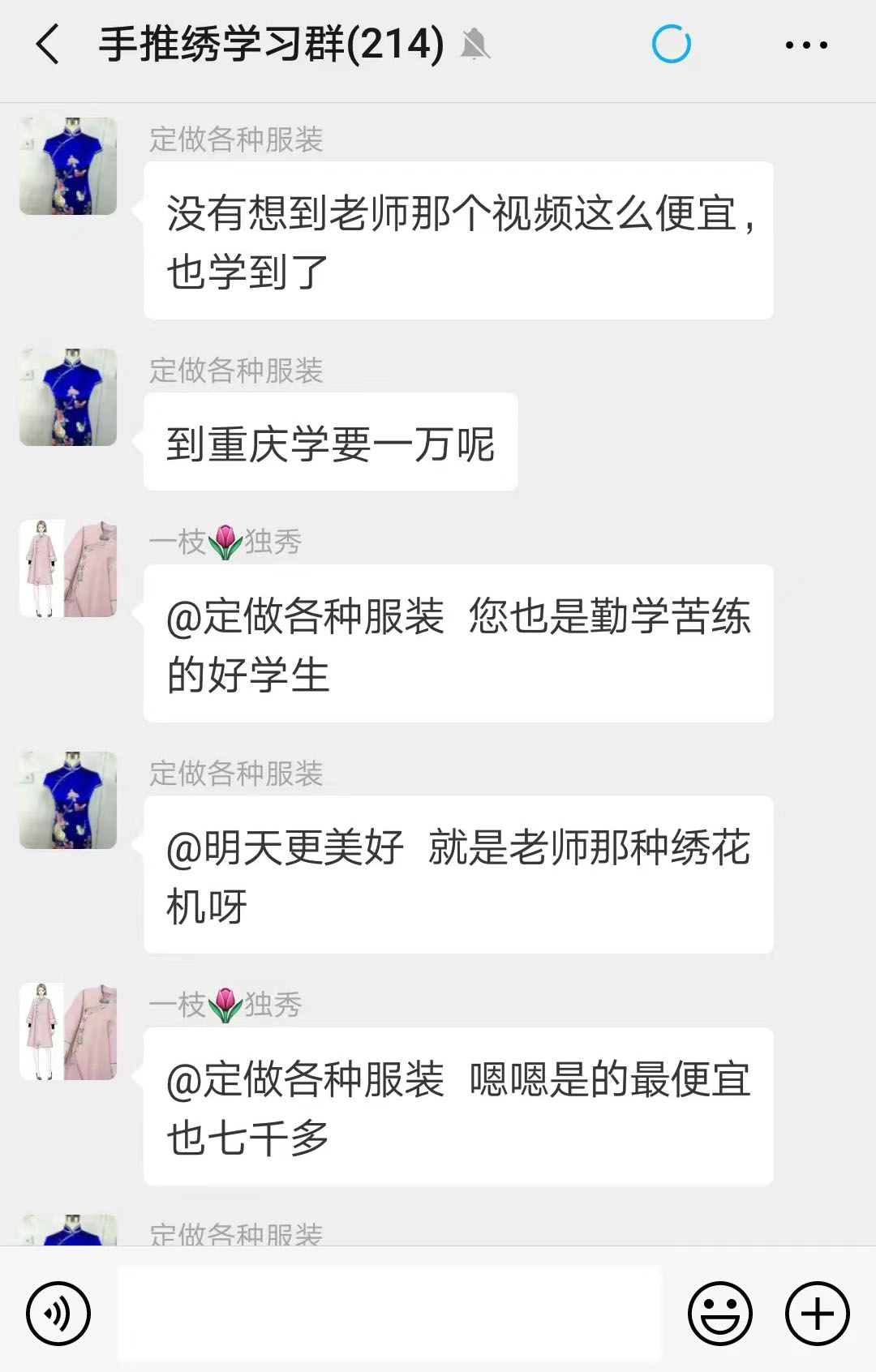This screenshot has height=1372, width=876.
Task: Tap the avatar beside 您也是勤学苦练 message
Action: click(68, 569)
